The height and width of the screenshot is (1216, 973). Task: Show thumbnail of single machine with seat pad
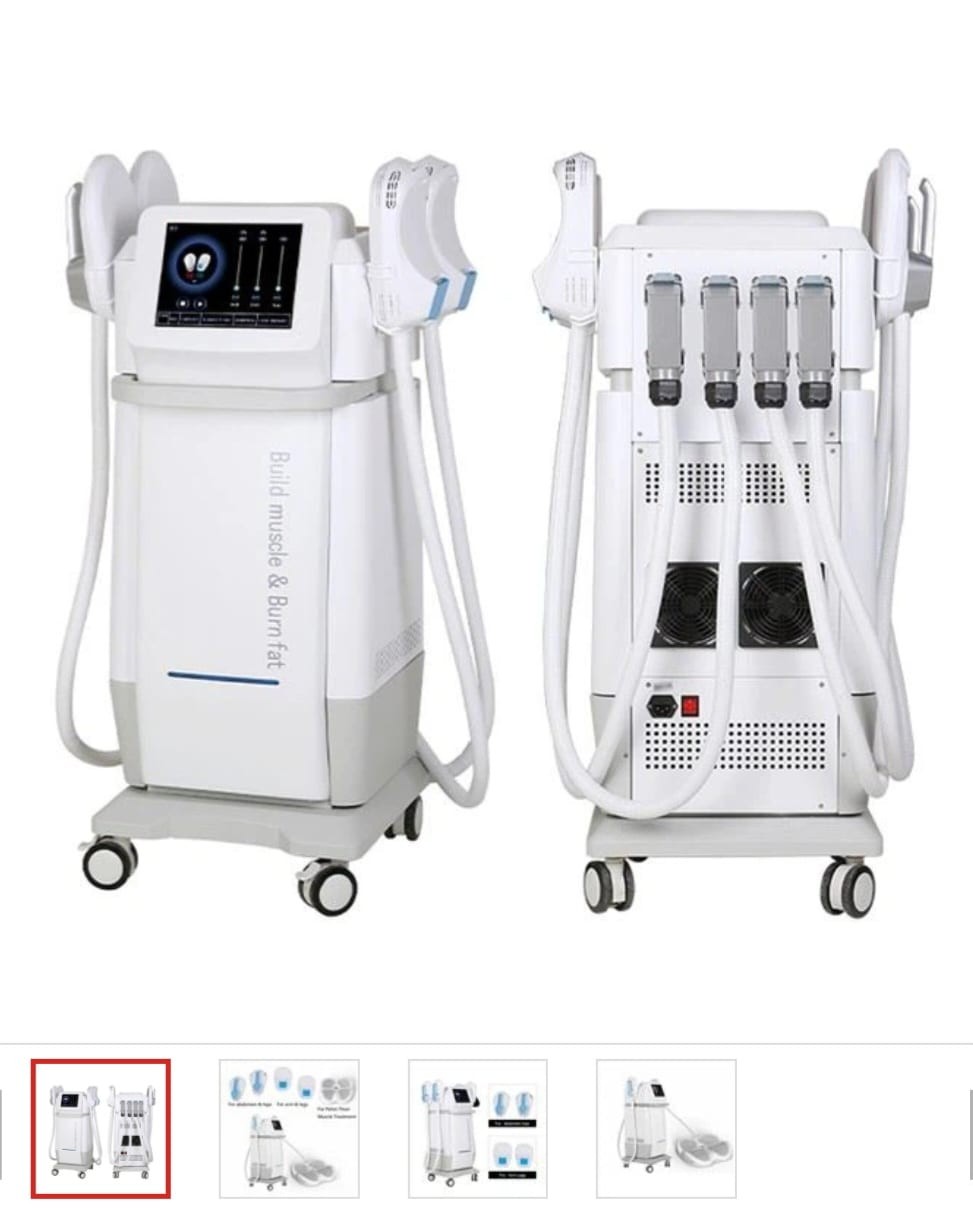[666, 1128]
